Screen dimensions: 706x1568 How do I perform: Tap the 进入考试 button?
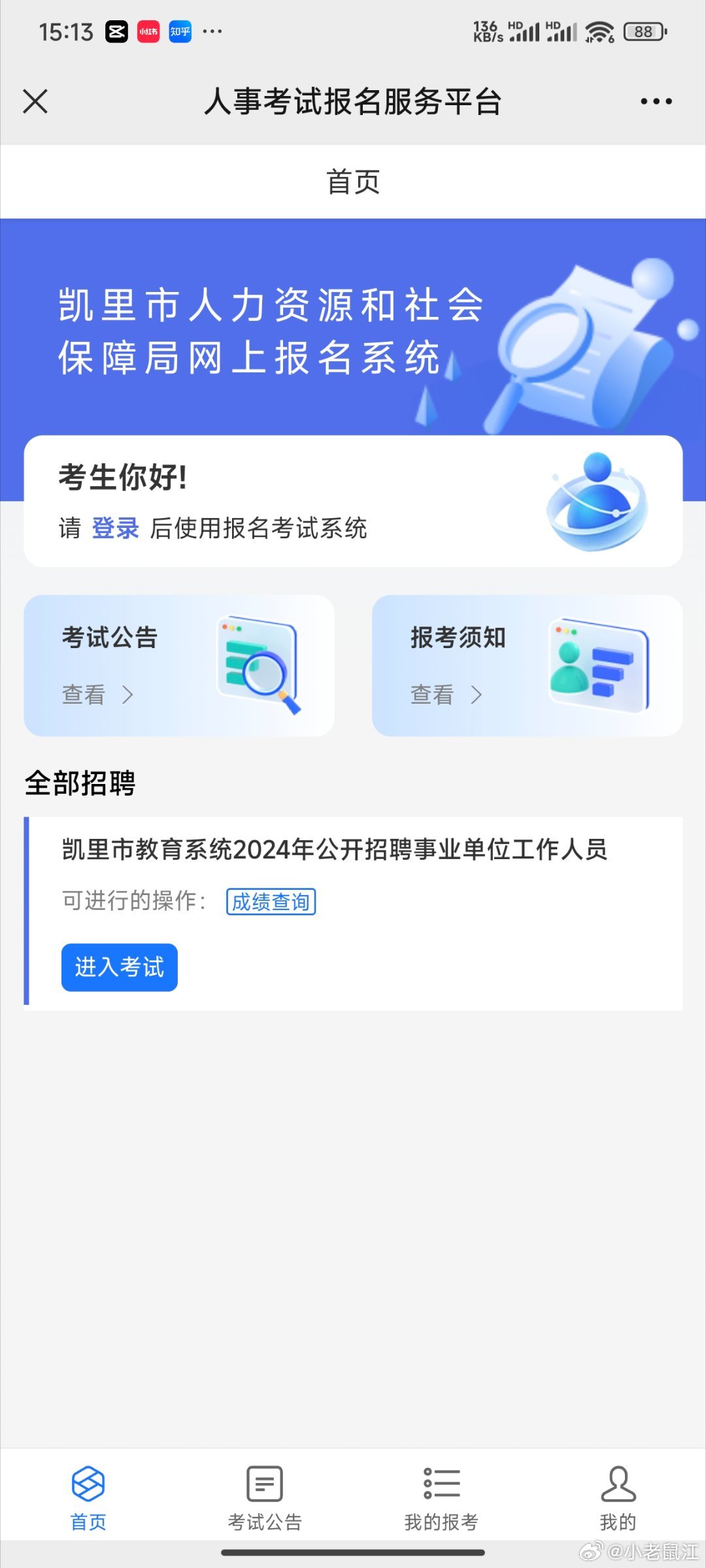[x=119, y=967]
